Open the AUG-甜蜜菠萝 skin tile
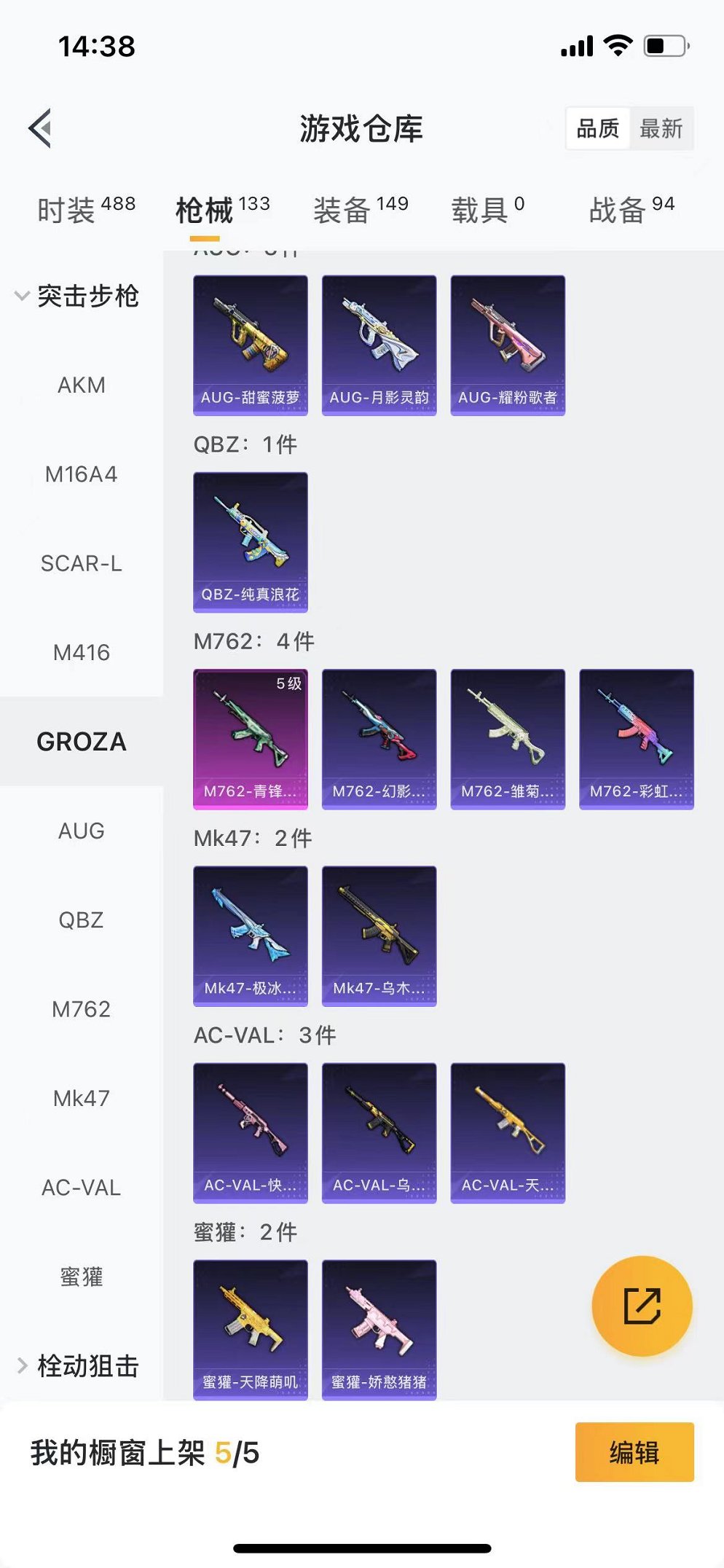 click(251, 345)
